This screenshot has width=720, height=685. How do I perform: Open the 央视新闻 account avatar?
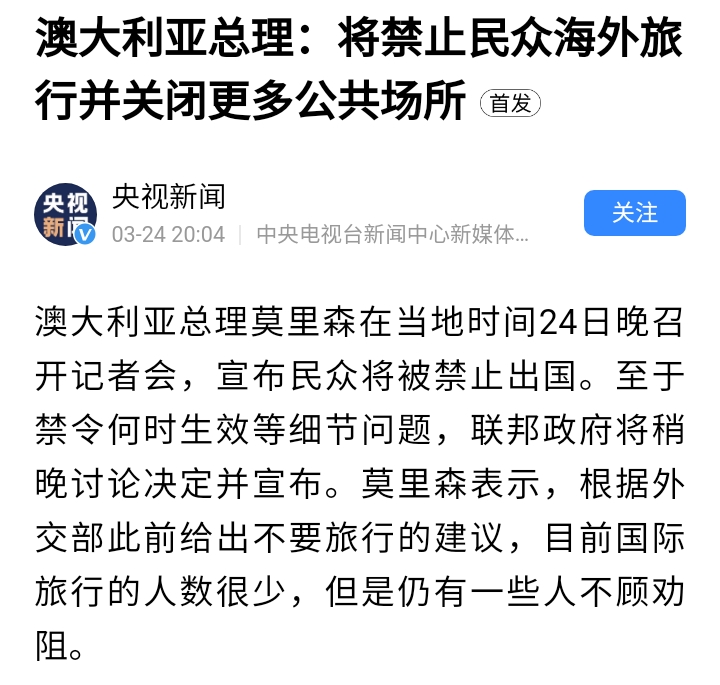pyautogui.click(x=67, y=215)
